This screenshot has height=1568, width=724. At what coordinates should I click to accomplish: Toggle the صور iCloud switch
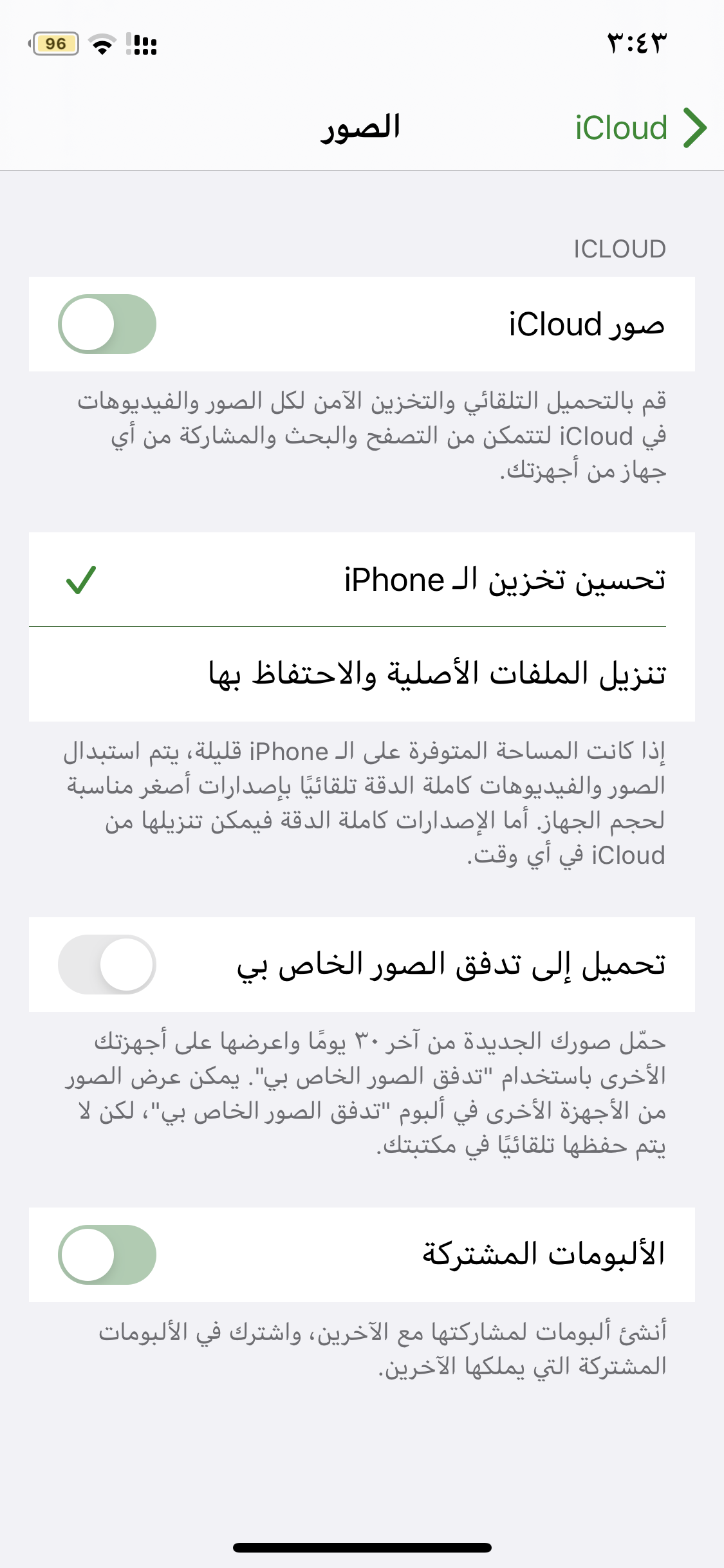(x=107, y=324)
